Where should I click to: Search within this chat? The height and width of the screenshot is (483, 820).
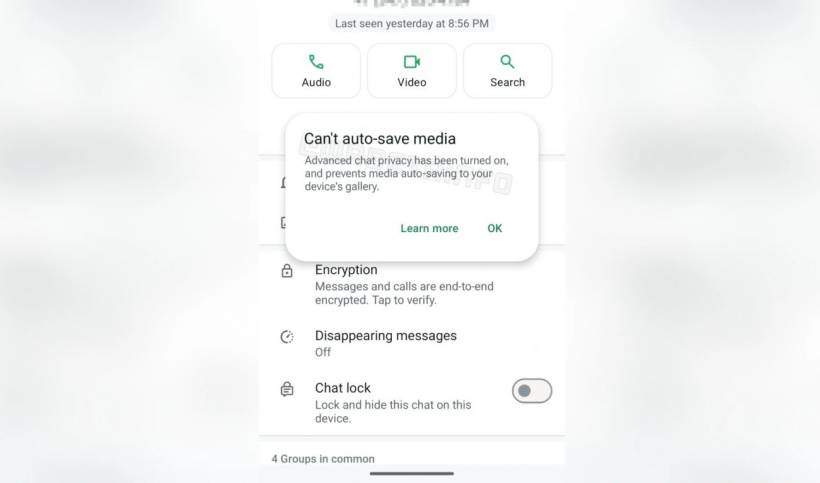[x=507, y=71]
